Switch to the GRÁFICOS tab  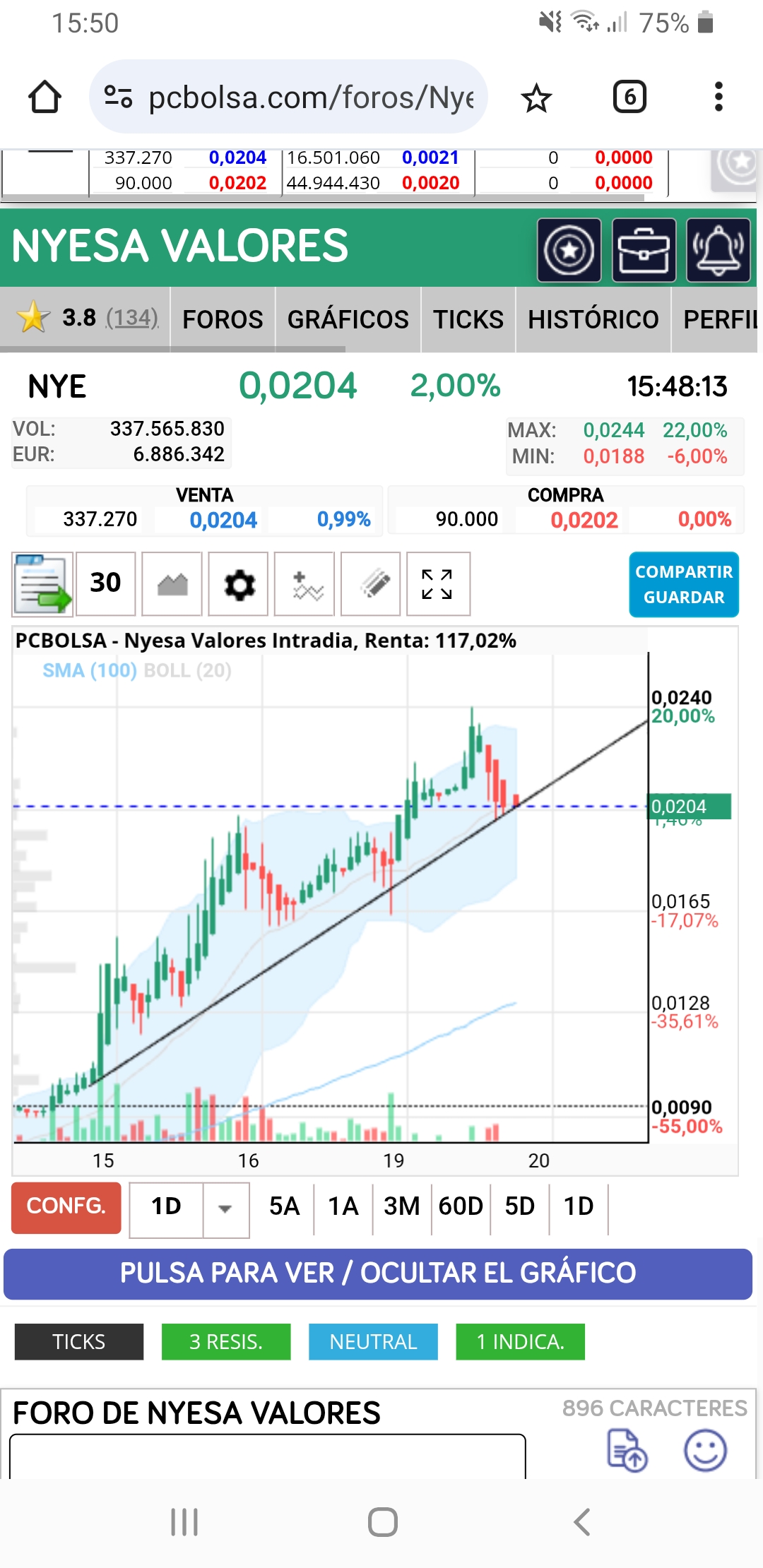348,319
